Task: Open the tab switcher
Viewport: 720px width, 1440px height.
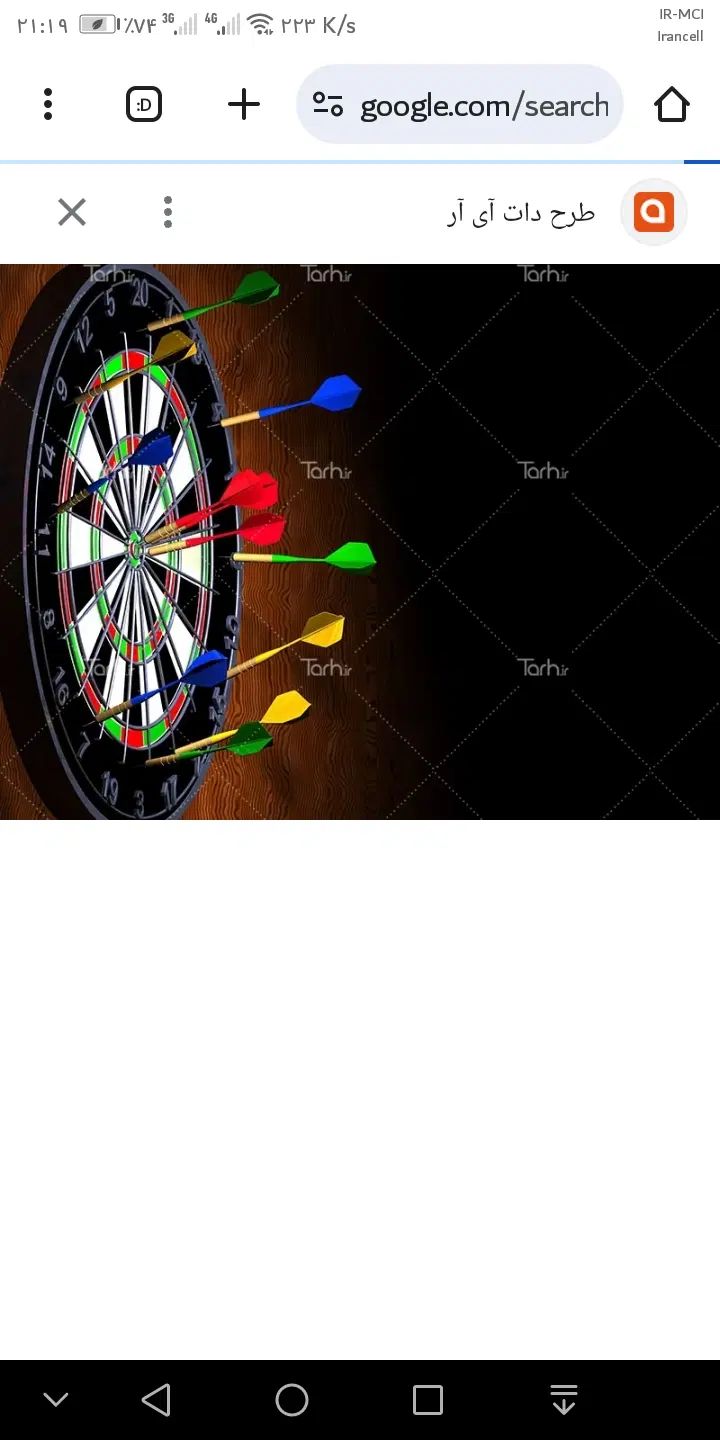Action: 144,104
